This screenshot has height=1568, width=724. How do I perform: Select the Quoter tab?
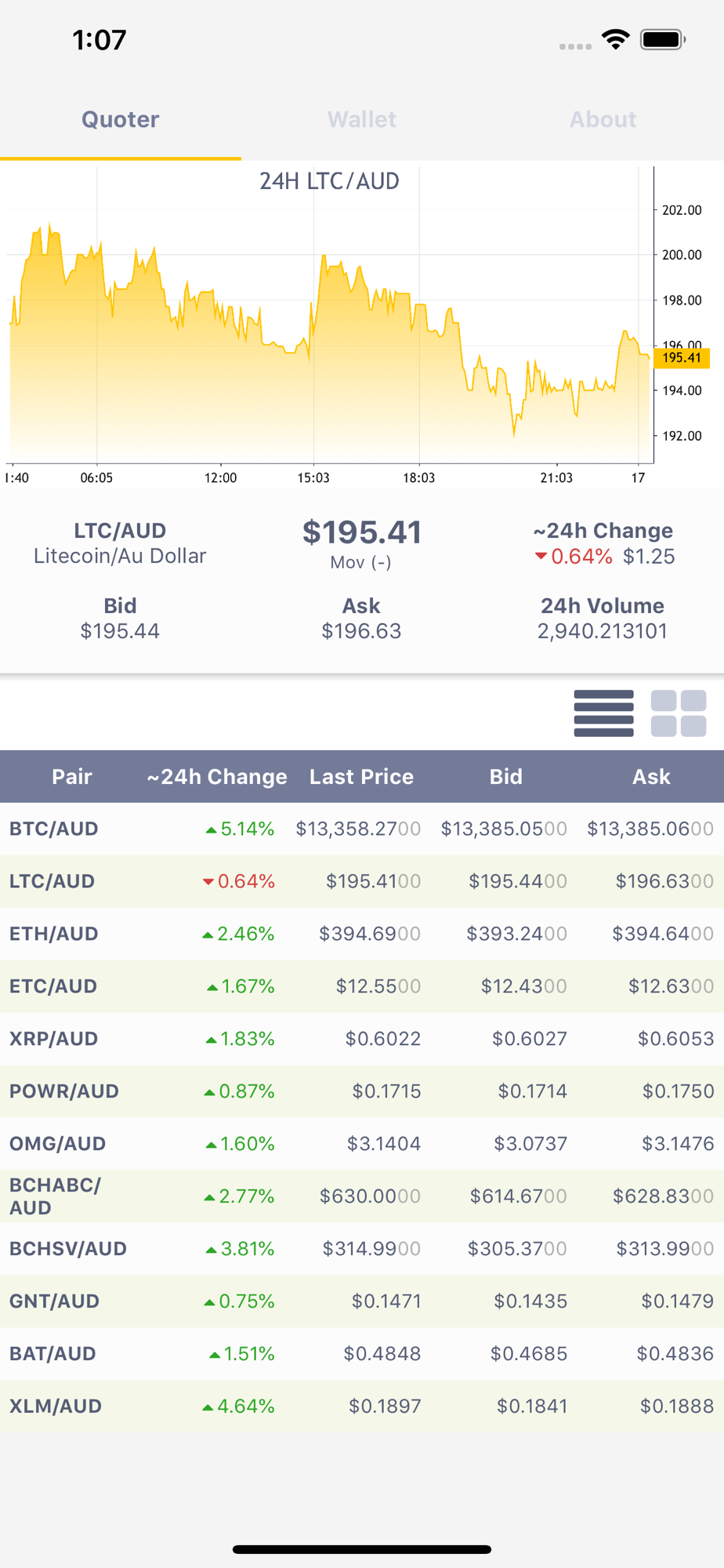pos(121,119)
